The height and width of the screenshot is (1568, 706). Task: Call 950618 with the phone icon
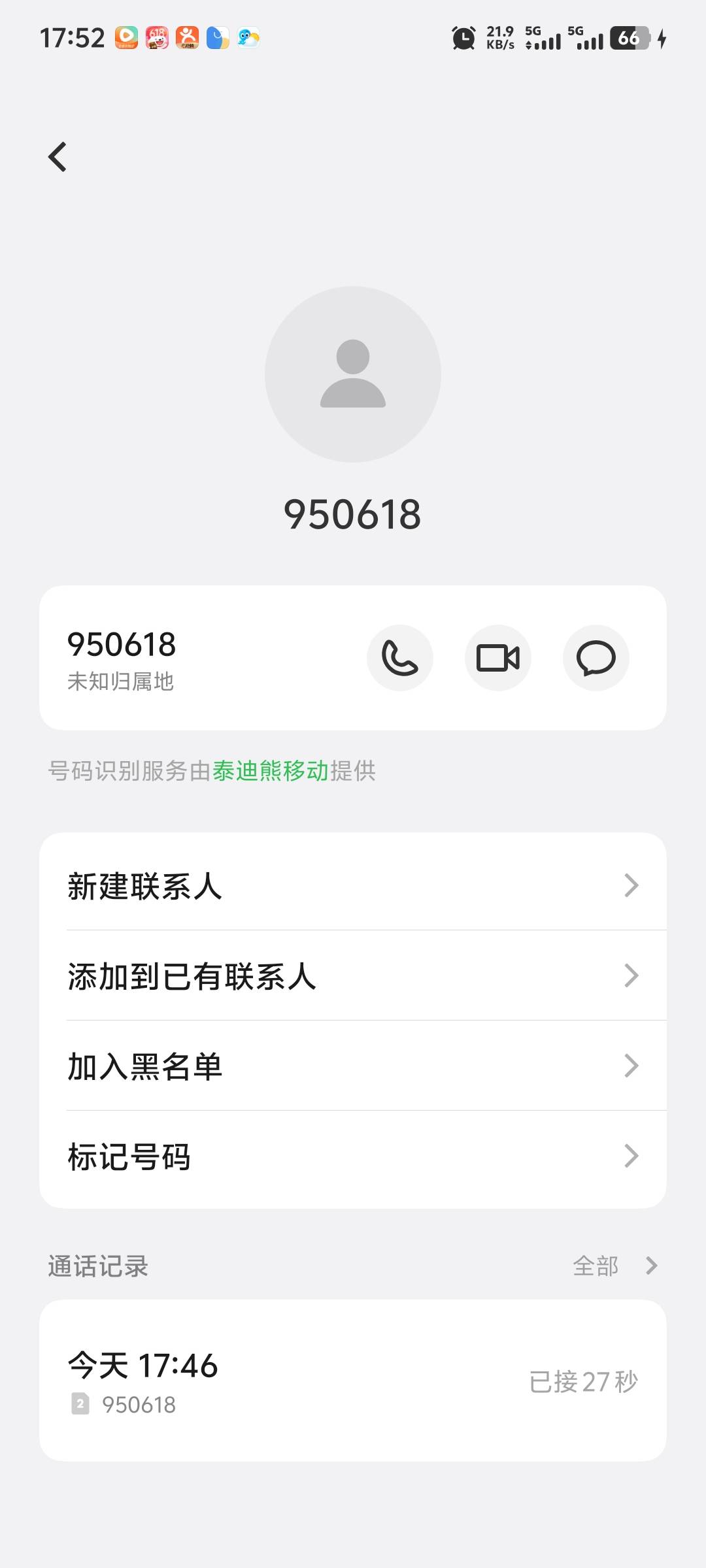point(400,658)
